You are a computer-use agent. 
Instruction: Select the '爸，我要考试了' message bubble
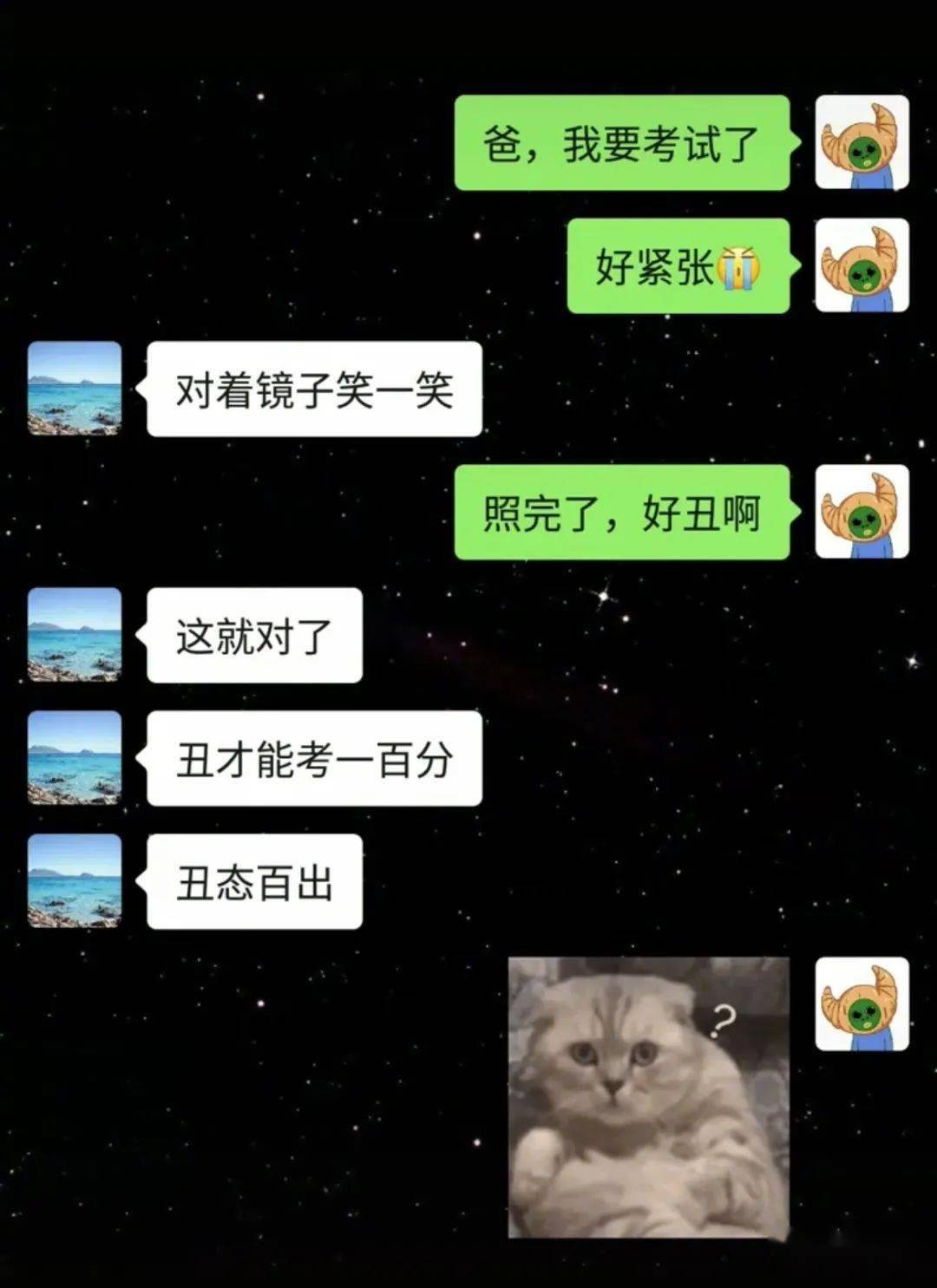pyautogui.click(x=621, y=143)
